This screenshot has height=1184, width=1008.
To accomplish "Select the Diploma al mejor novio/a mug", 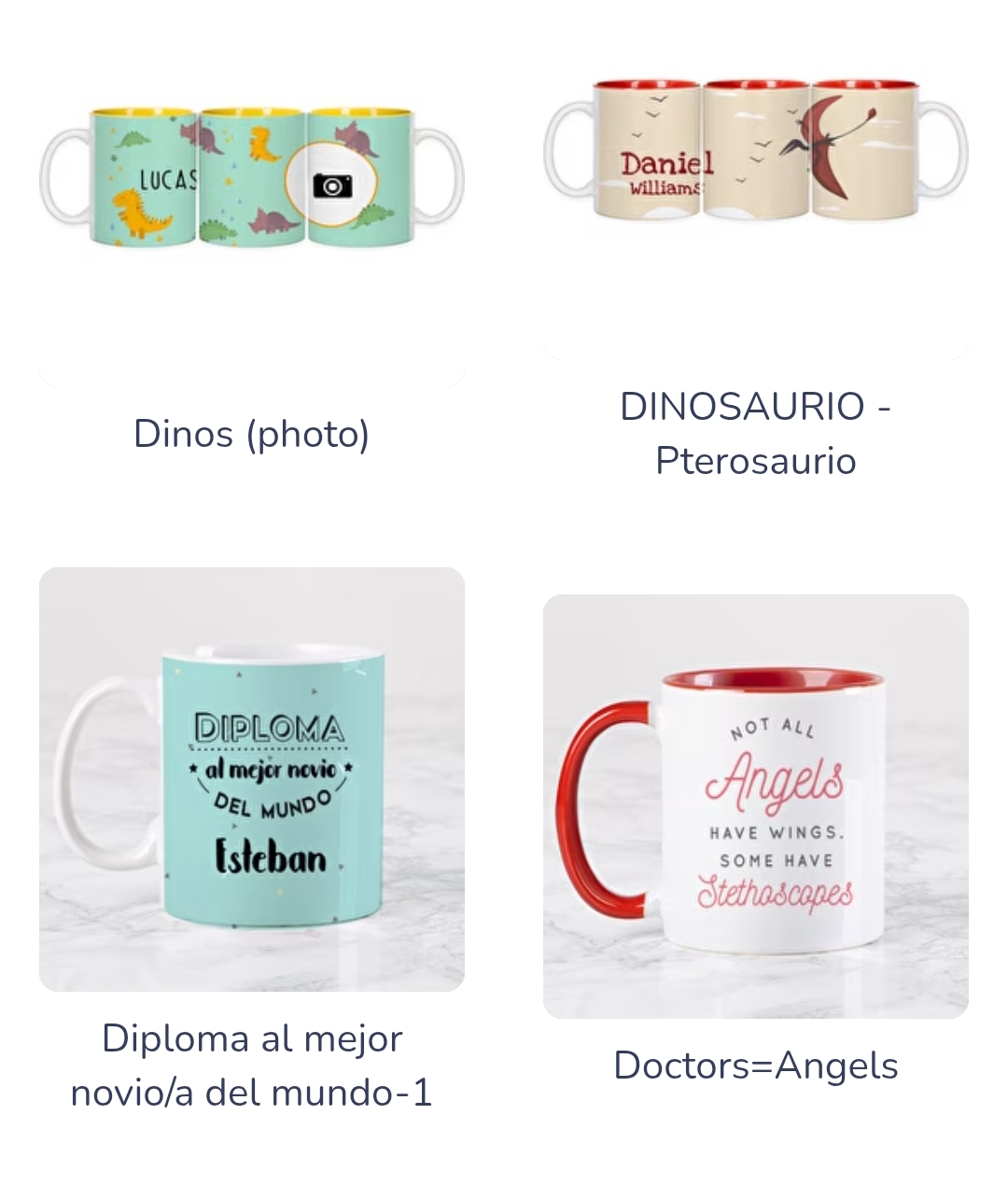I will pyautogui.click(x=252, y=779).
